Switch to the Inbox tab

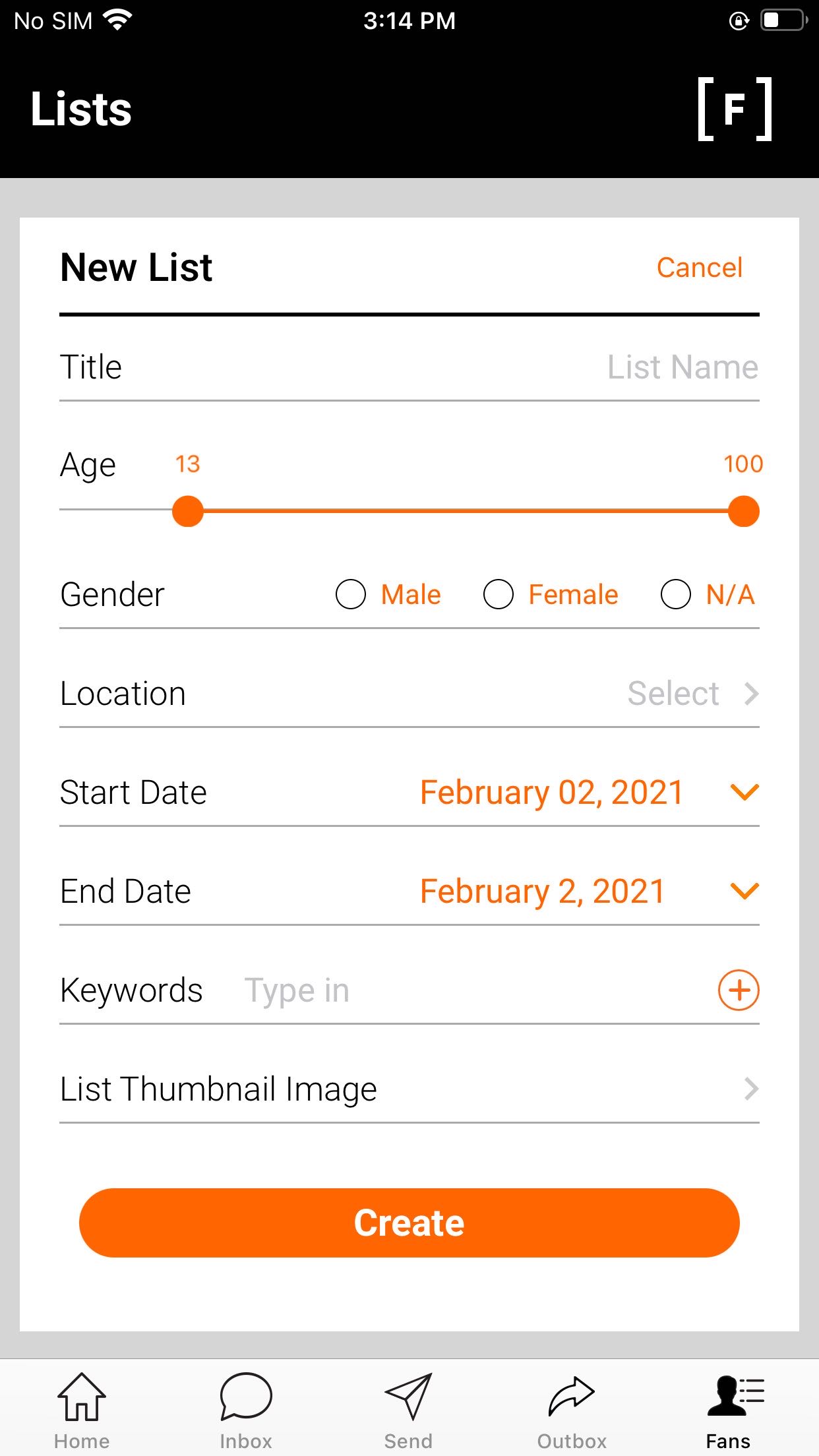click(246, 1408)
